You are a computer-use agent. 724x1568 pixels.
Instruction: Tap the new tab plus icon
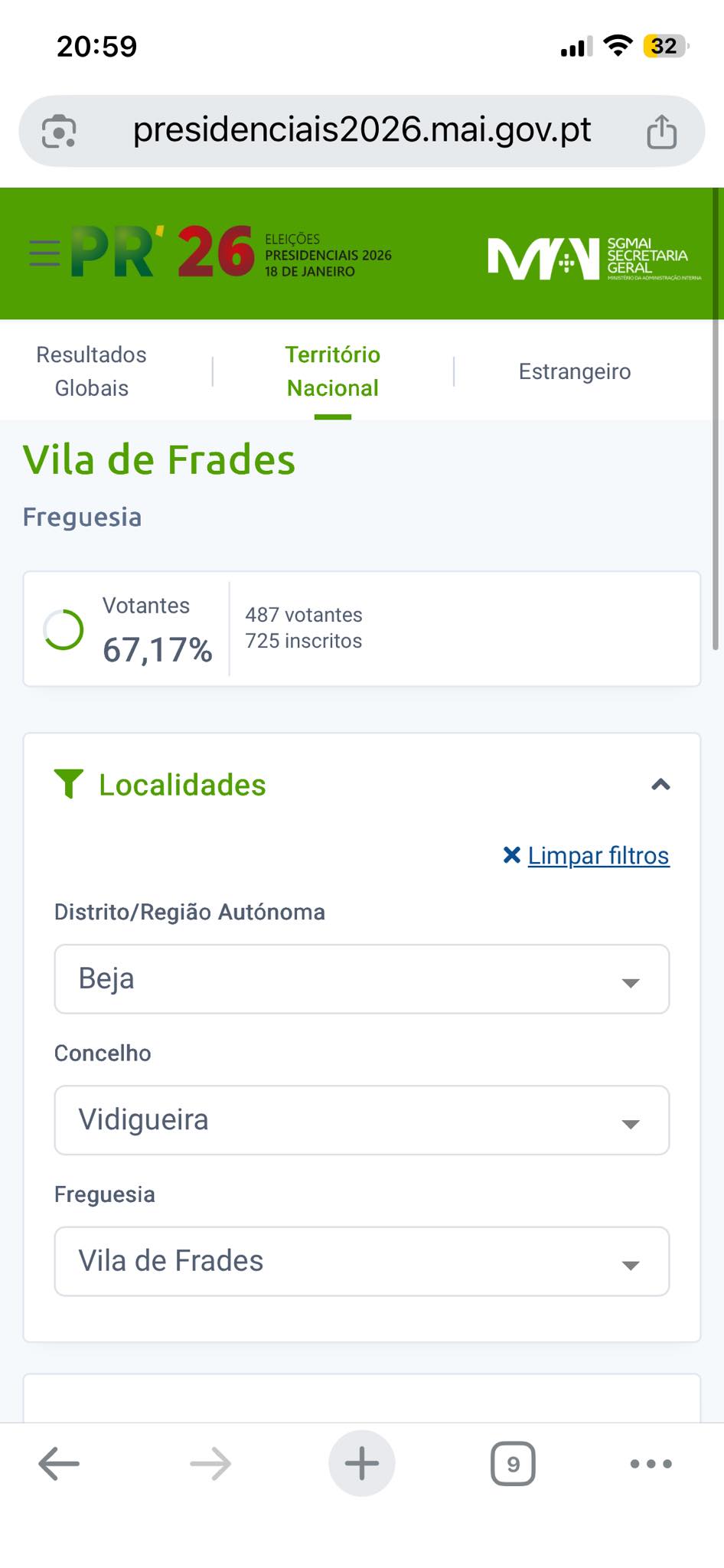tap(361, 1462)
